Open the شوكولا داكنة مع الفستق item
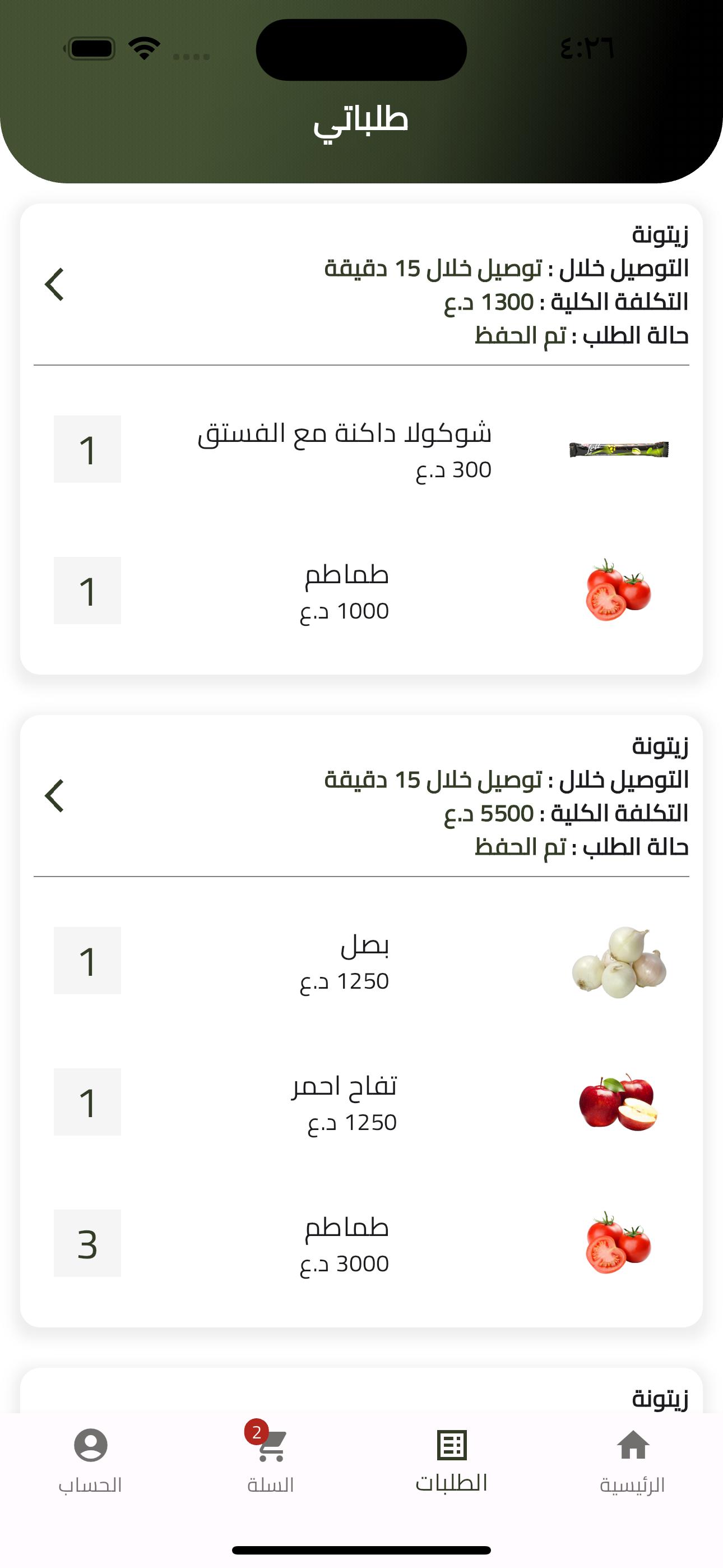 (x=361, y=449)
